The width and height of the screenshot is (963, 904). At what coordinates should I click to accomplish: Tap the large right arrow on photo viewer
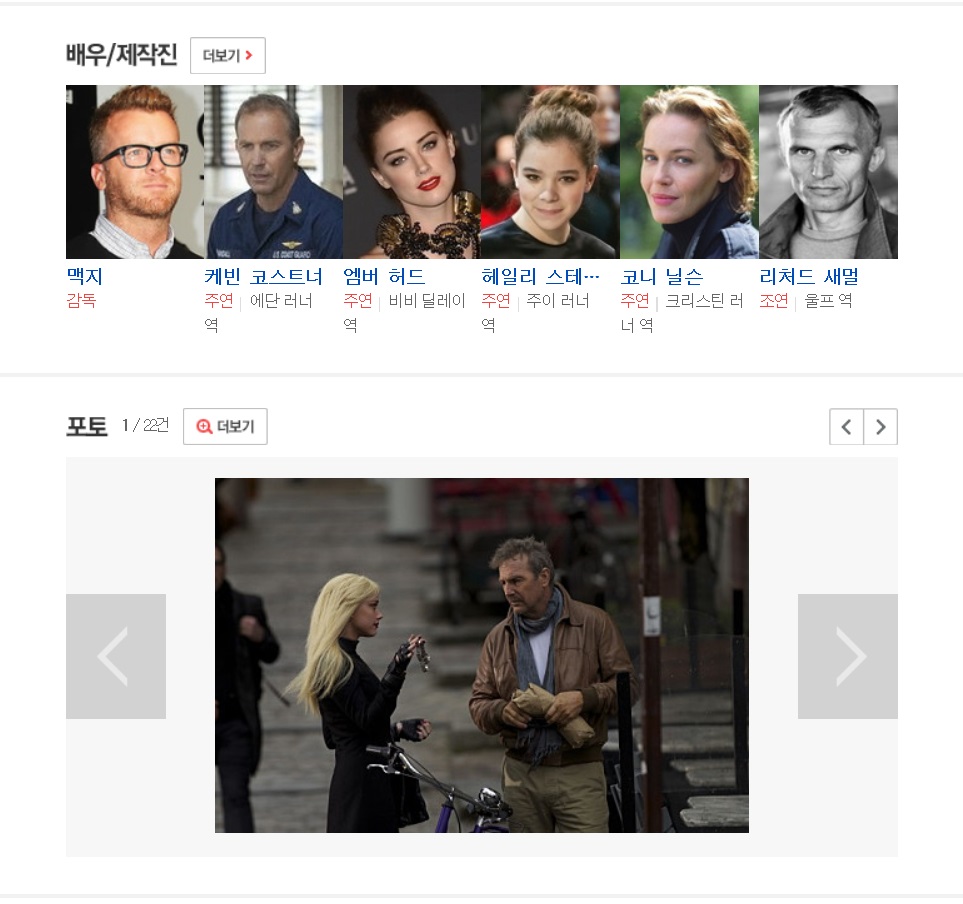[x=847, y=656]
